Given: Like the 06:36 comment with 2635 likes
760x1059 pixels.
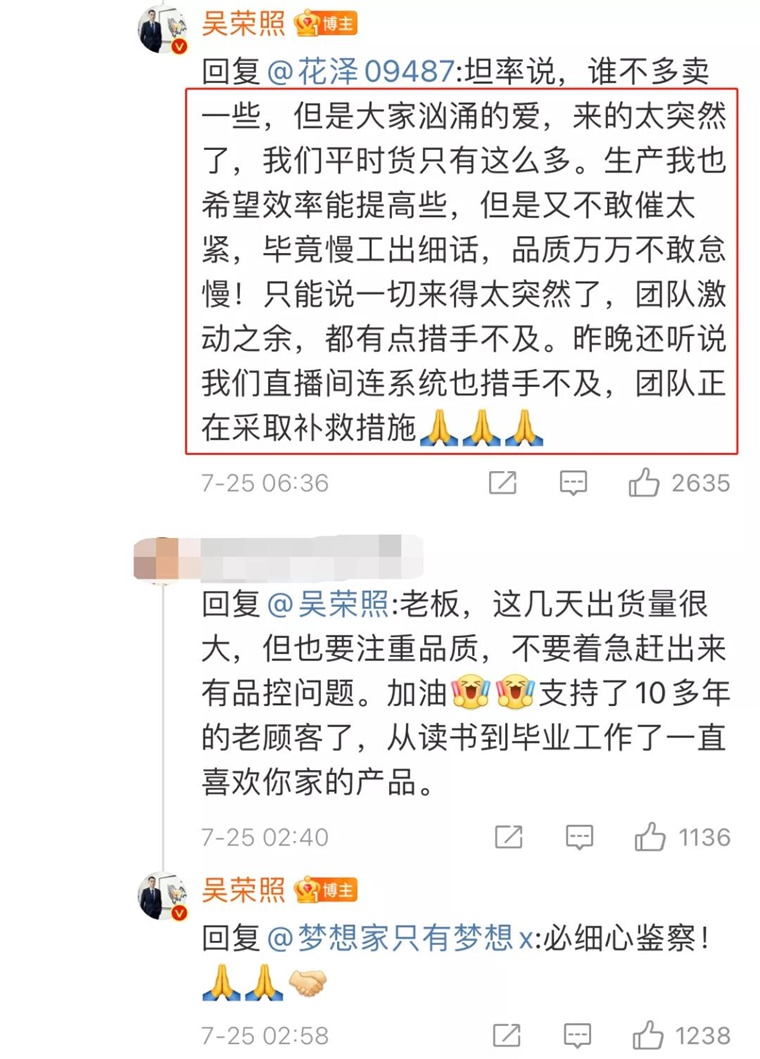Looking at the screenshot, I should [x=644, y=484].
